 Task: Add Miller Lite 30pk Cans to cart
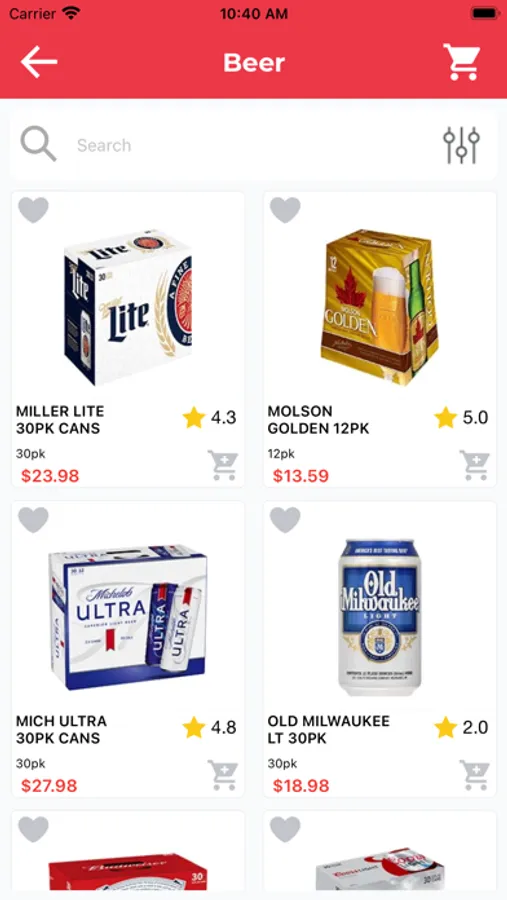pyautogui.click(x=223, y=465)
